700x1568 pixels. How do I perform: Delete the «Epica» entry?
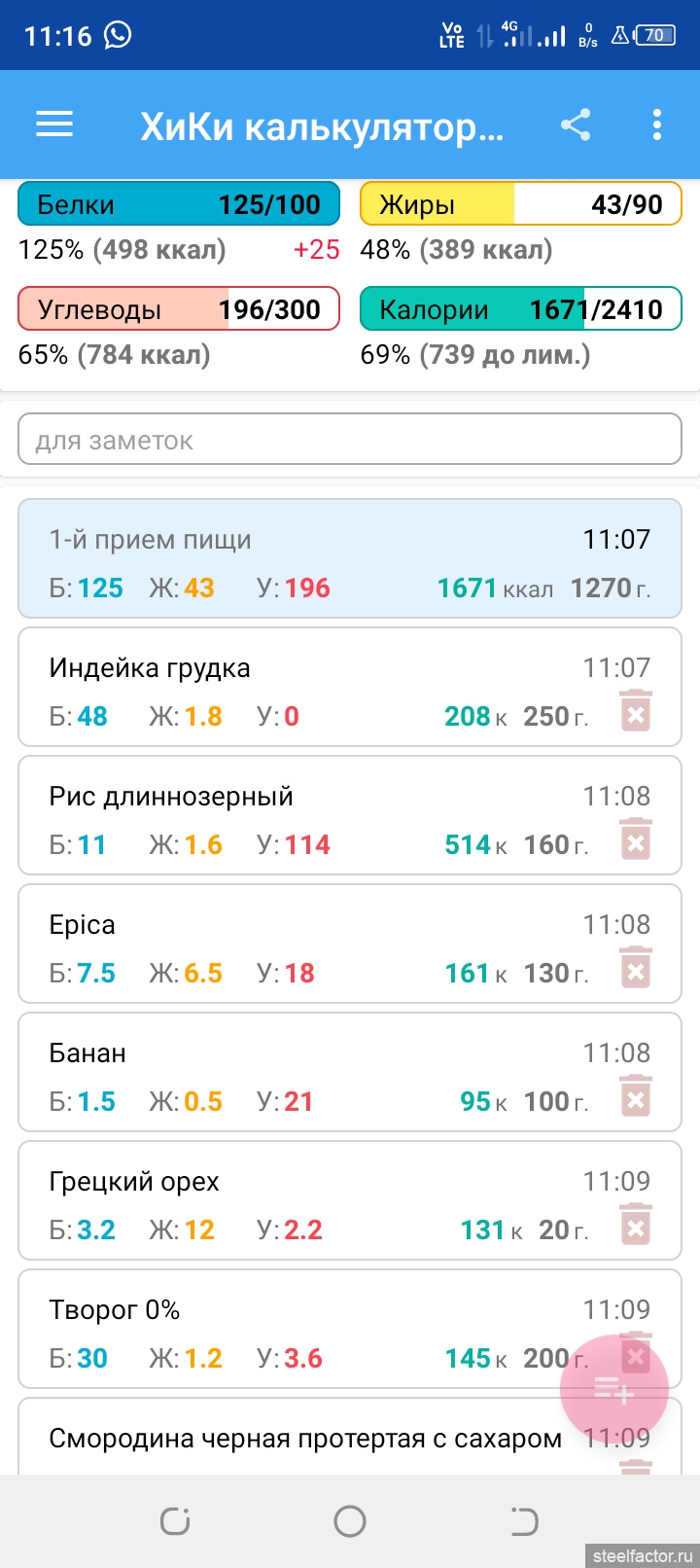click(636, 969)
